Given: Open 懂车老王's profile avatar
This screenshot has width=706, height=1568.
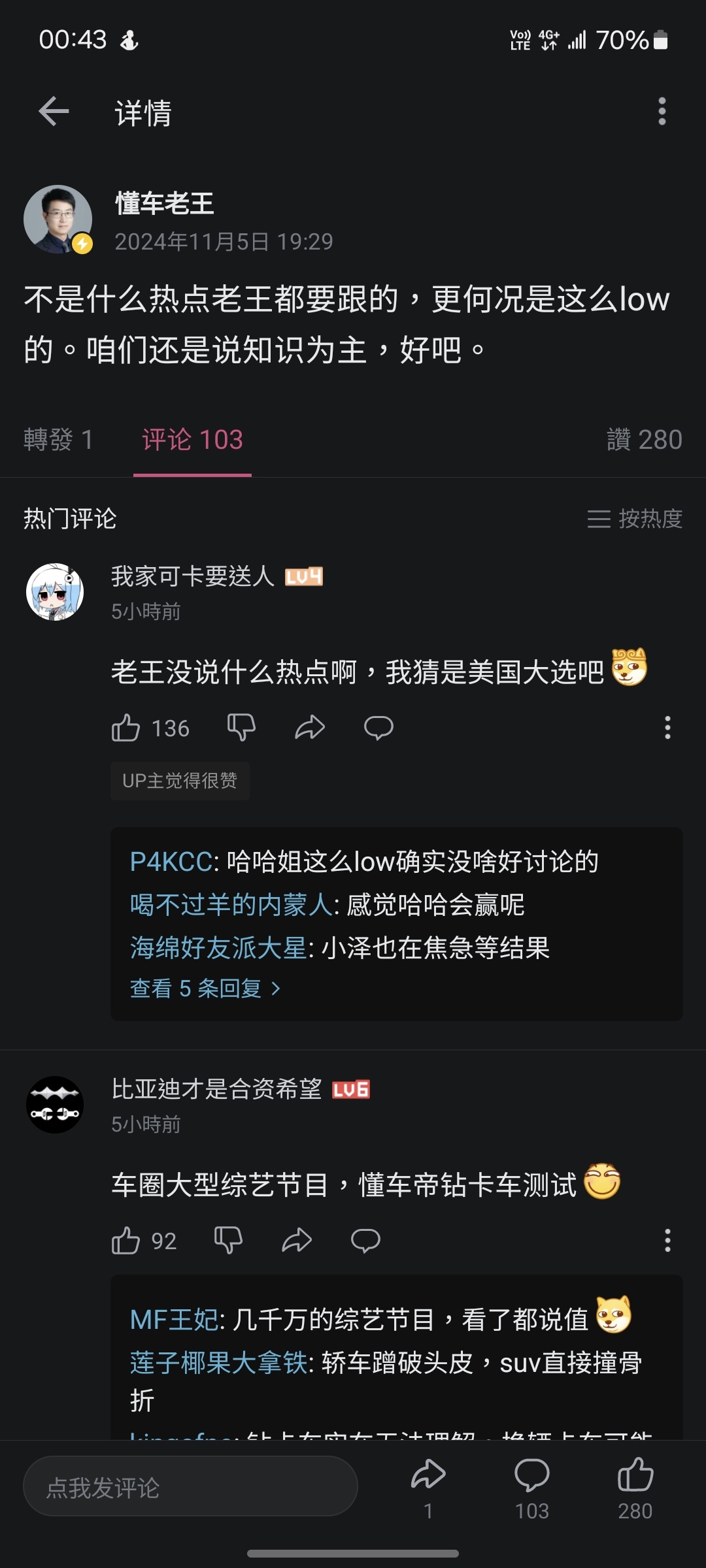Looking at the screenshot, I should (x=58, y=219).
